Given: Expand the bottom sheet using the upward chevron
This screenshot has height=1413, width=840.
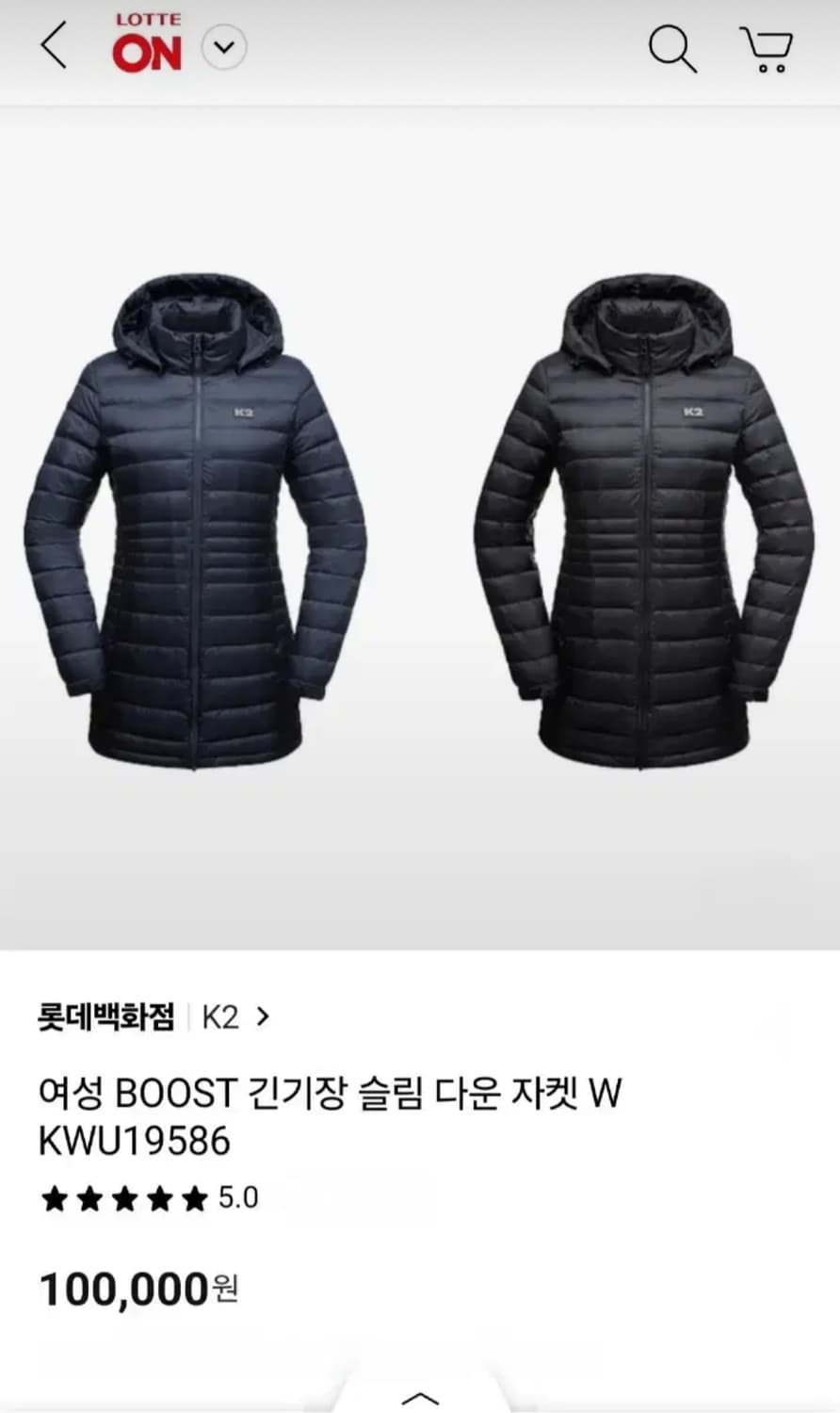Looking at the screenshot, I should [420, 1397].
